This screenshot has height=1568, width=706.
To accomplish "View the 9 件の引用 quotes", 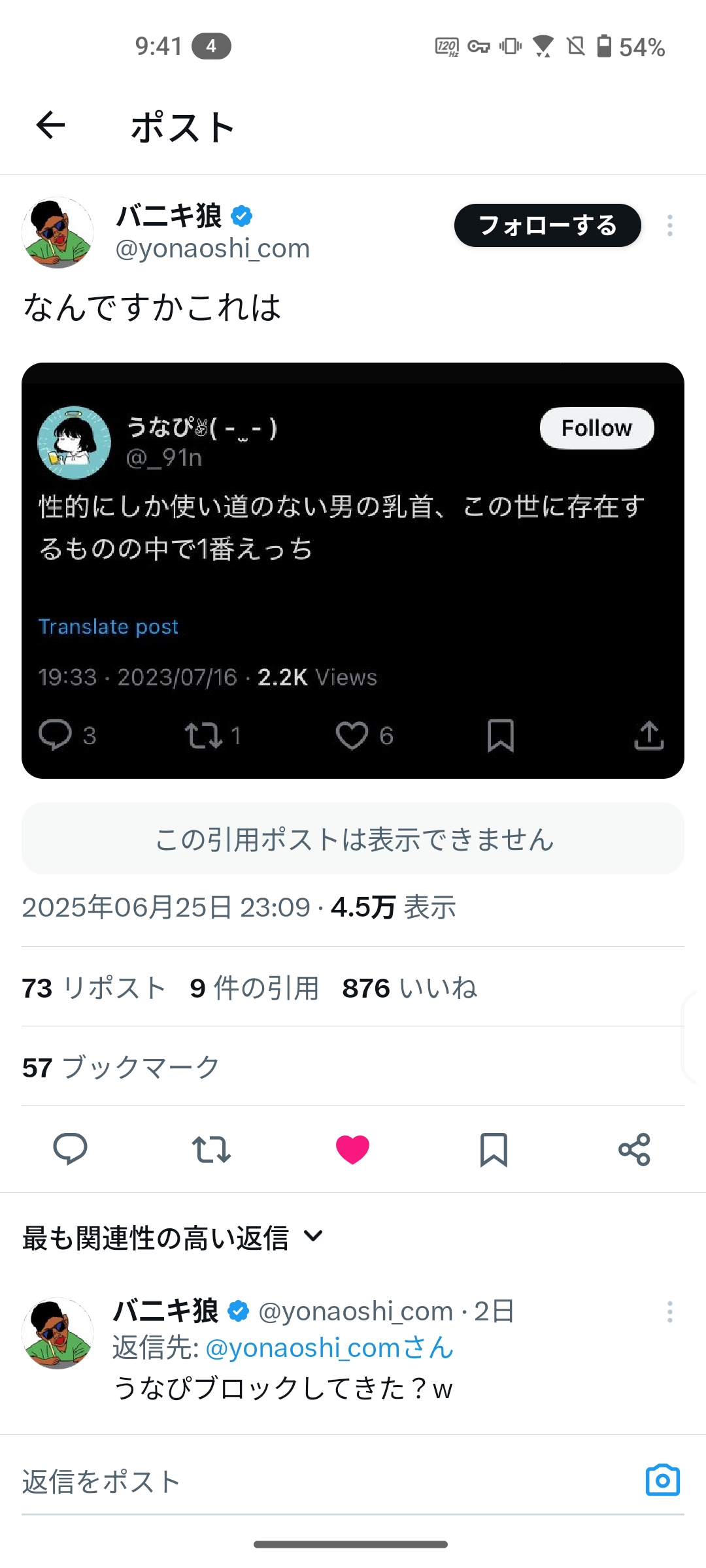I will coord(254,988).
